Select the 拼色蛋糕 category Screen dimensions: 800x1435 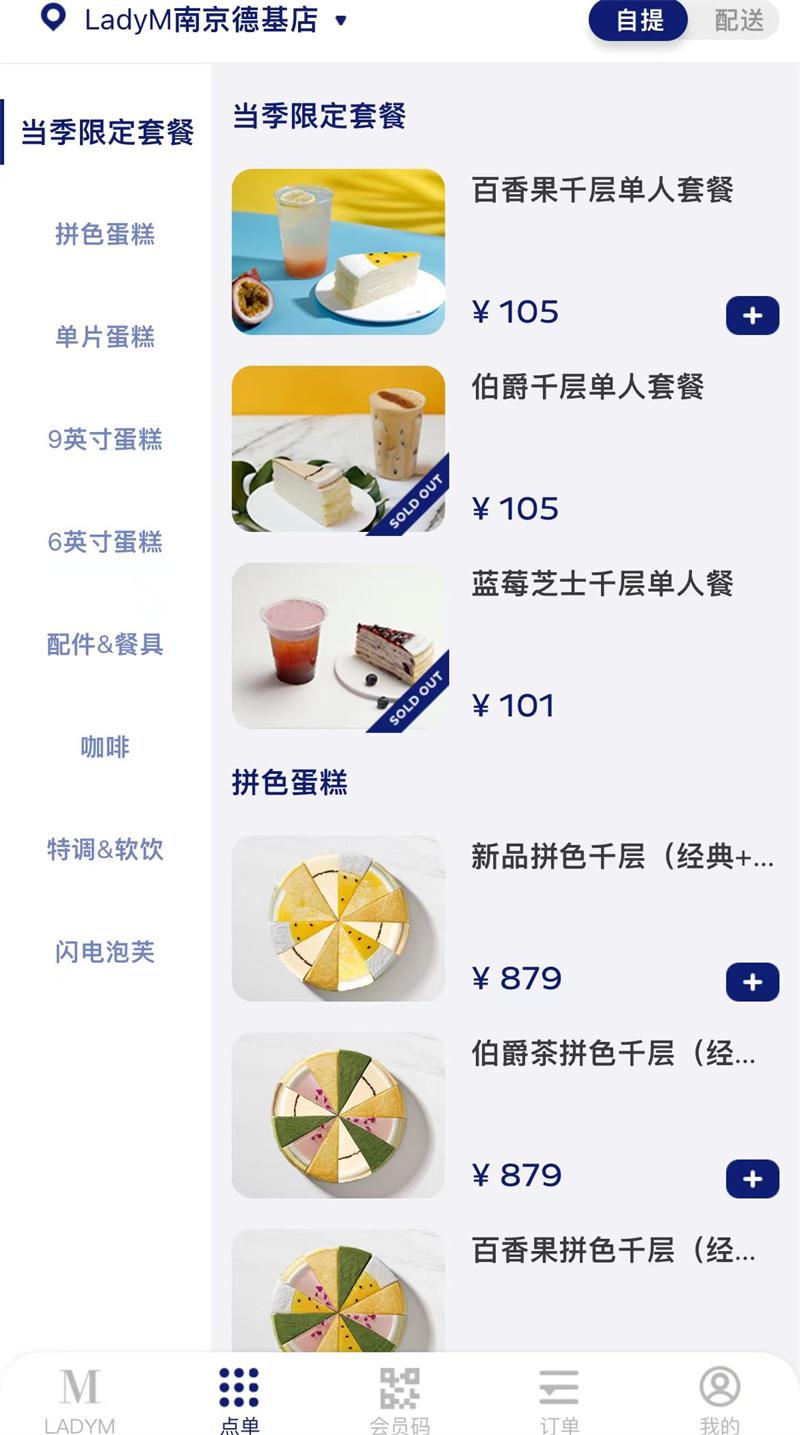click(x=105, y=235)
